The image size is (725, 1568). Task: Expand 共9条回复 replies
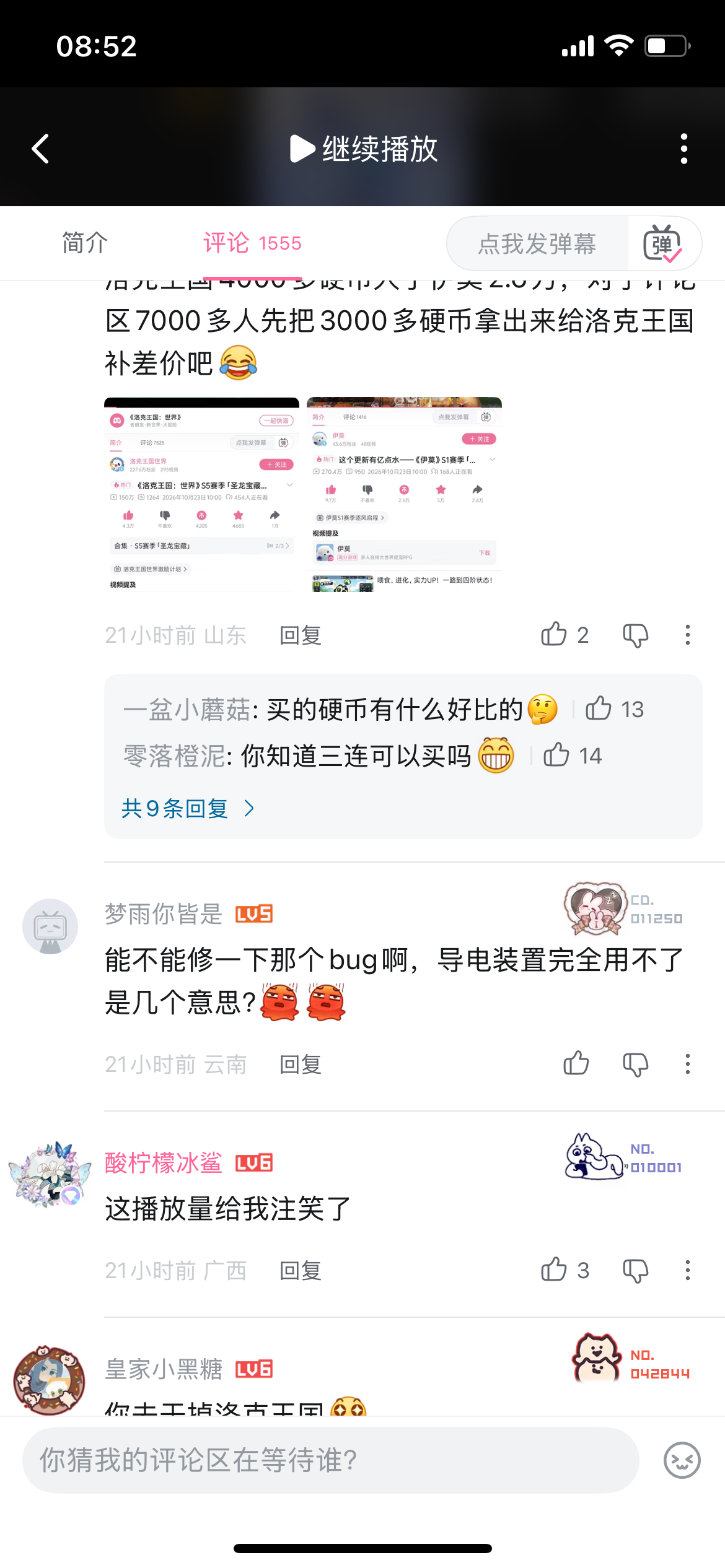click(x=188, y=808)
